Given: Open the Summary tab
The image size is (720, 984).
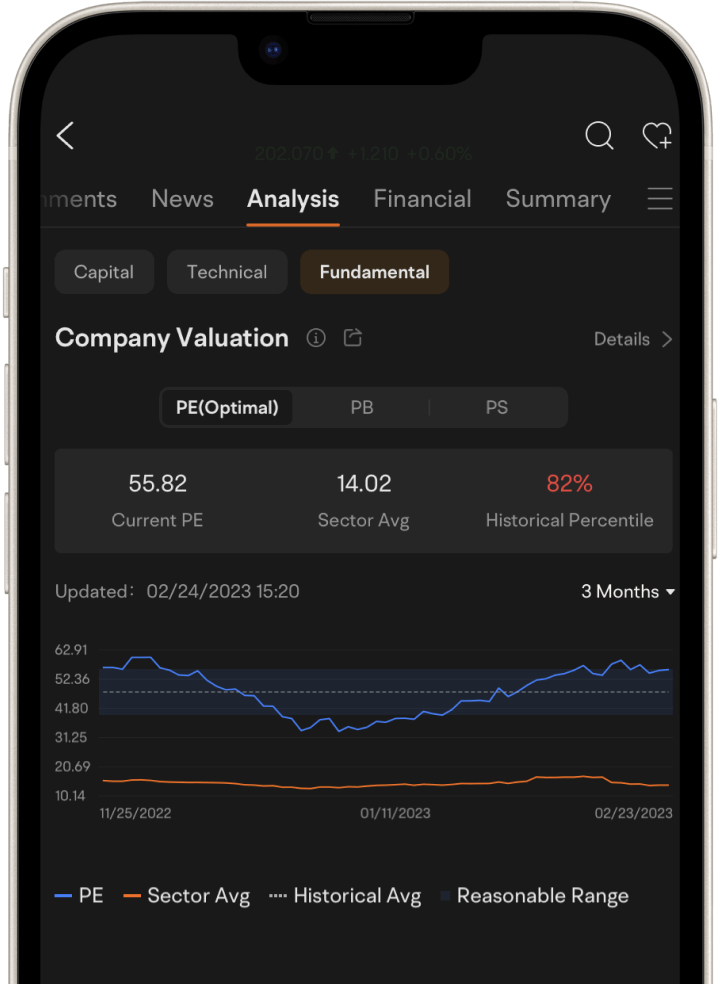Looking at the screenshot, I should 558,199.
